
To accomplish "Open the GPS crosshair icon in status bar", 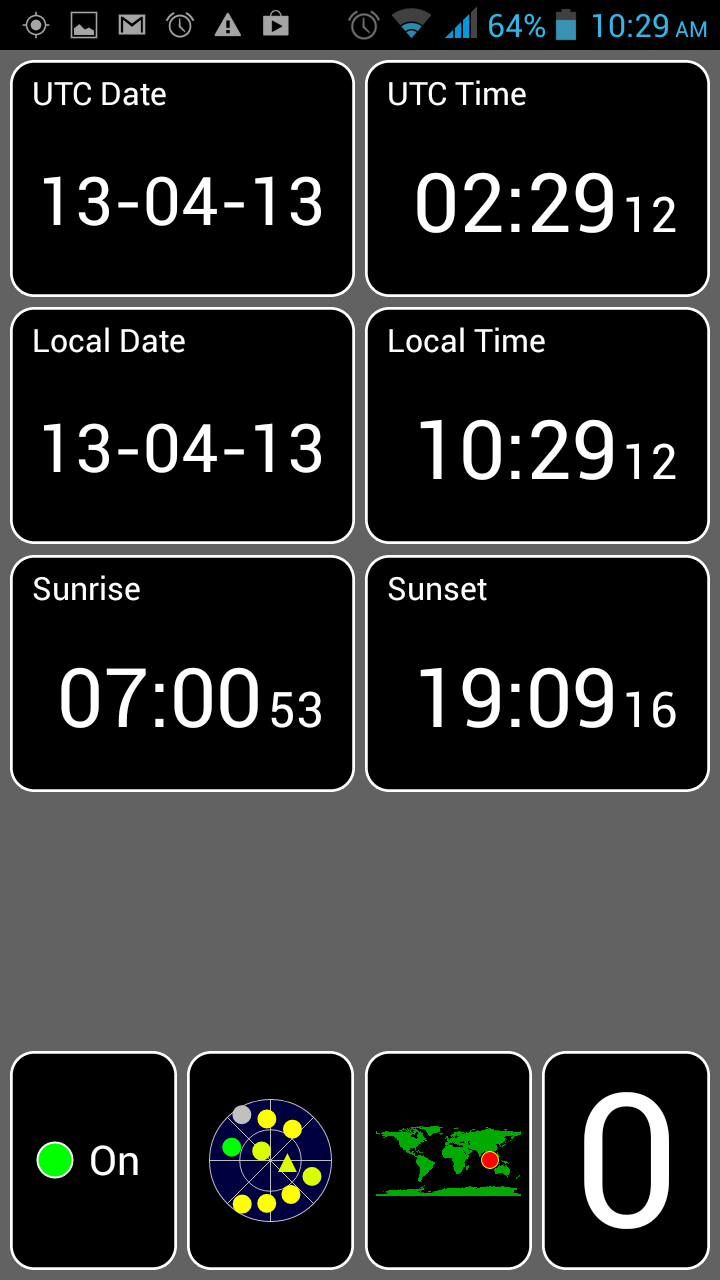I will point(35,25).
